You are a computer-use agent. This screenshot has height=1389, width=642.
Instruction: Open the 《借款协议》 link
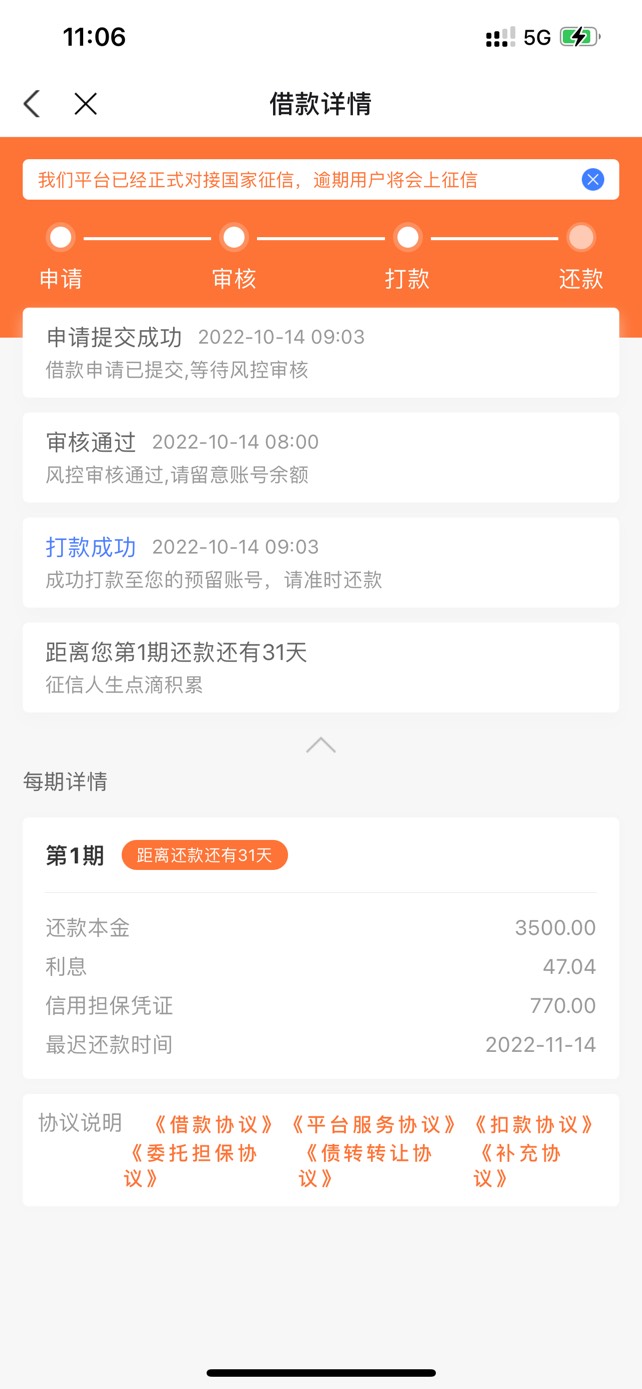[212, 1125]
